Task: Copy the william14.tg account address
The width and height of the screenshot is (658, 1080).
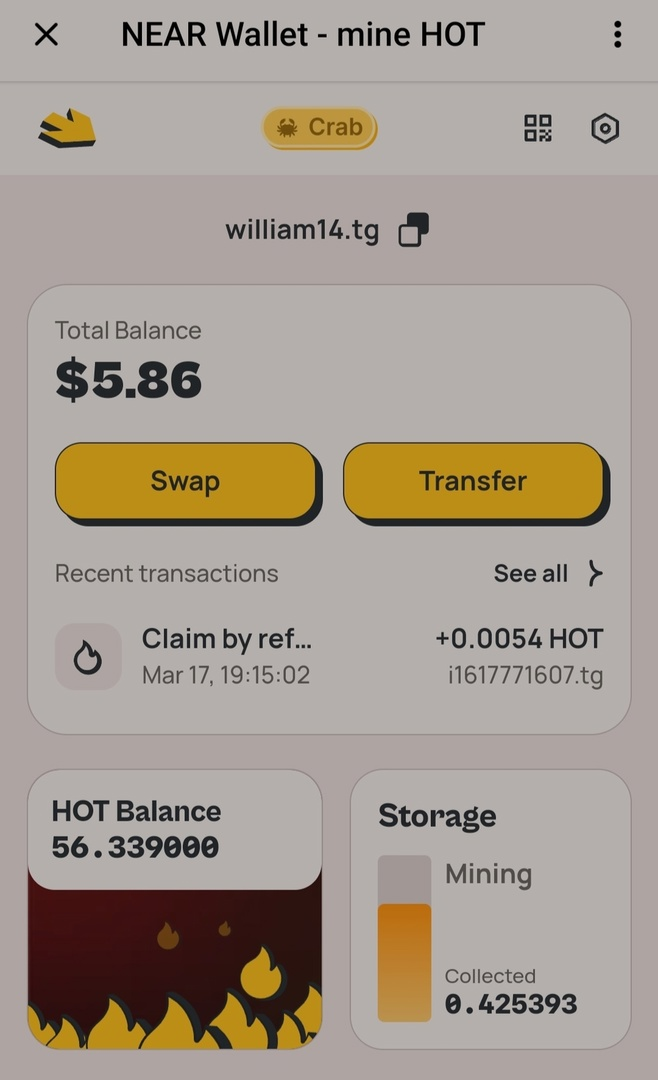Action: 413,231
